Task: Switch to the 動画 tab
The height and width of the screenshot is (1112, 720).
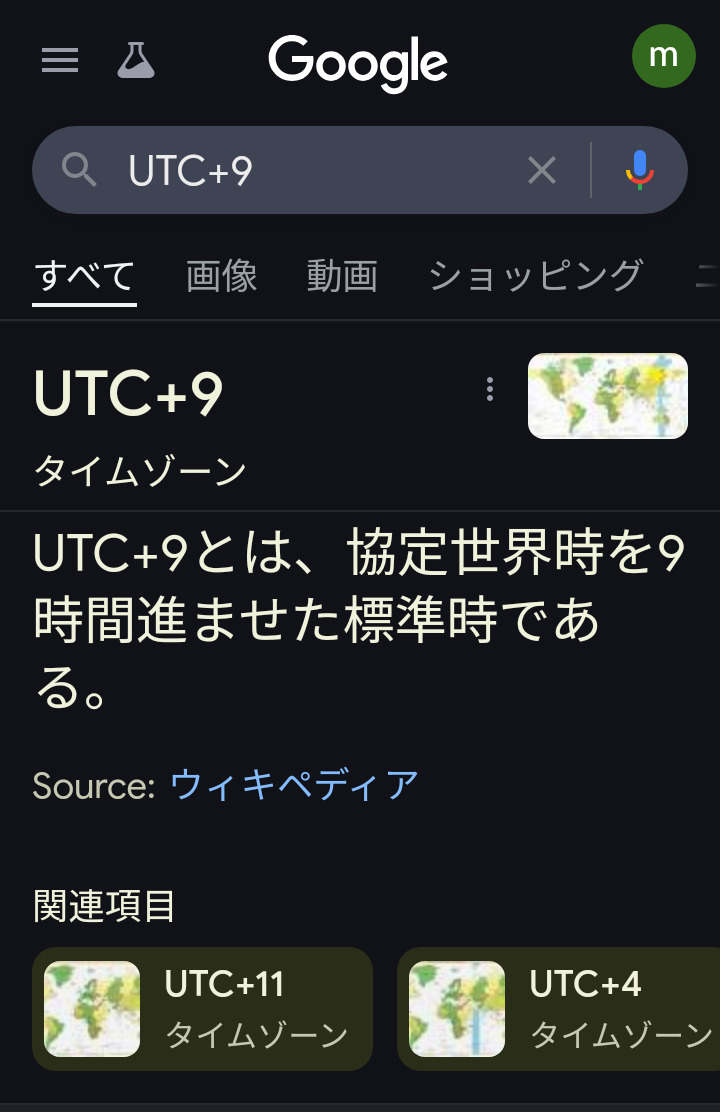Action: [342, 276]
